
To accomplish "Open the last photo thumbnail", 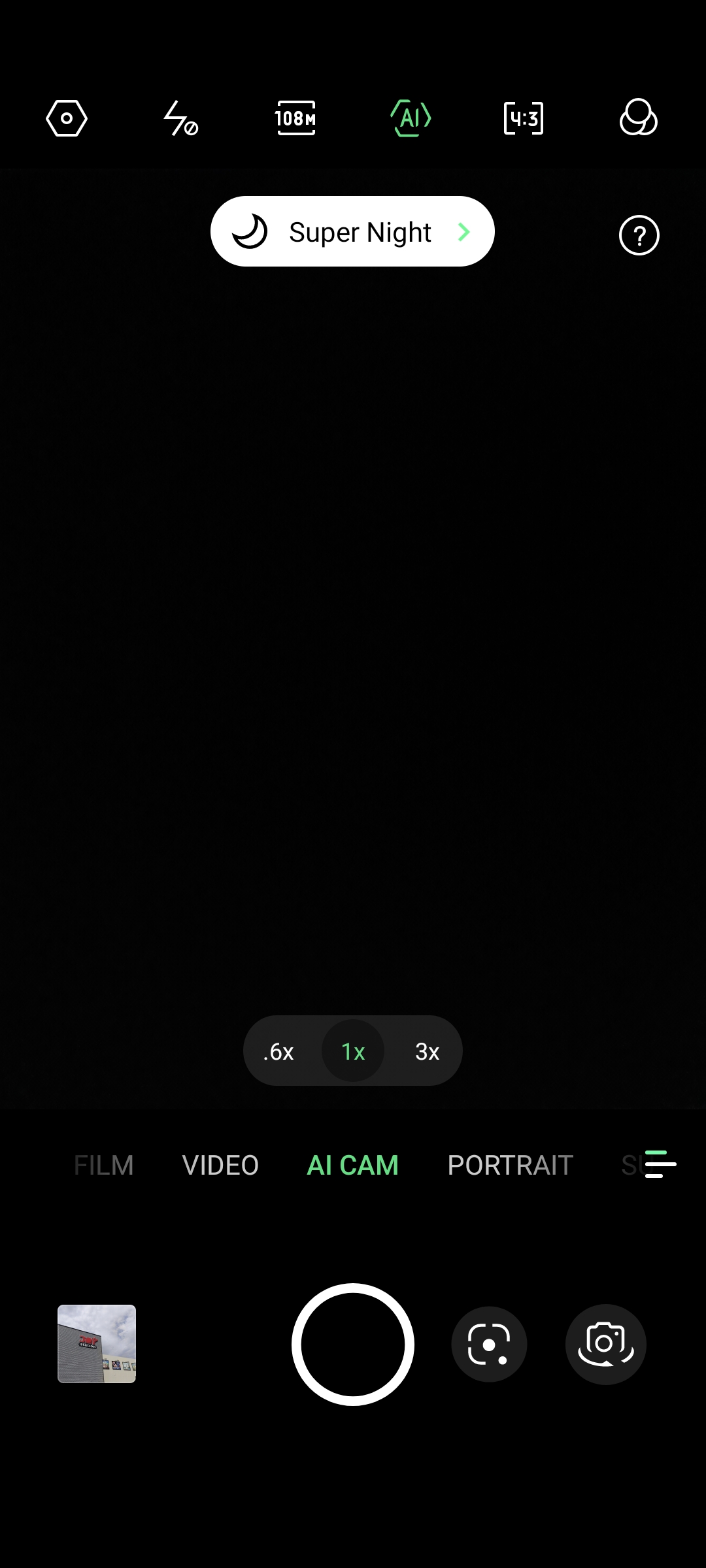I will point(97,1344).
